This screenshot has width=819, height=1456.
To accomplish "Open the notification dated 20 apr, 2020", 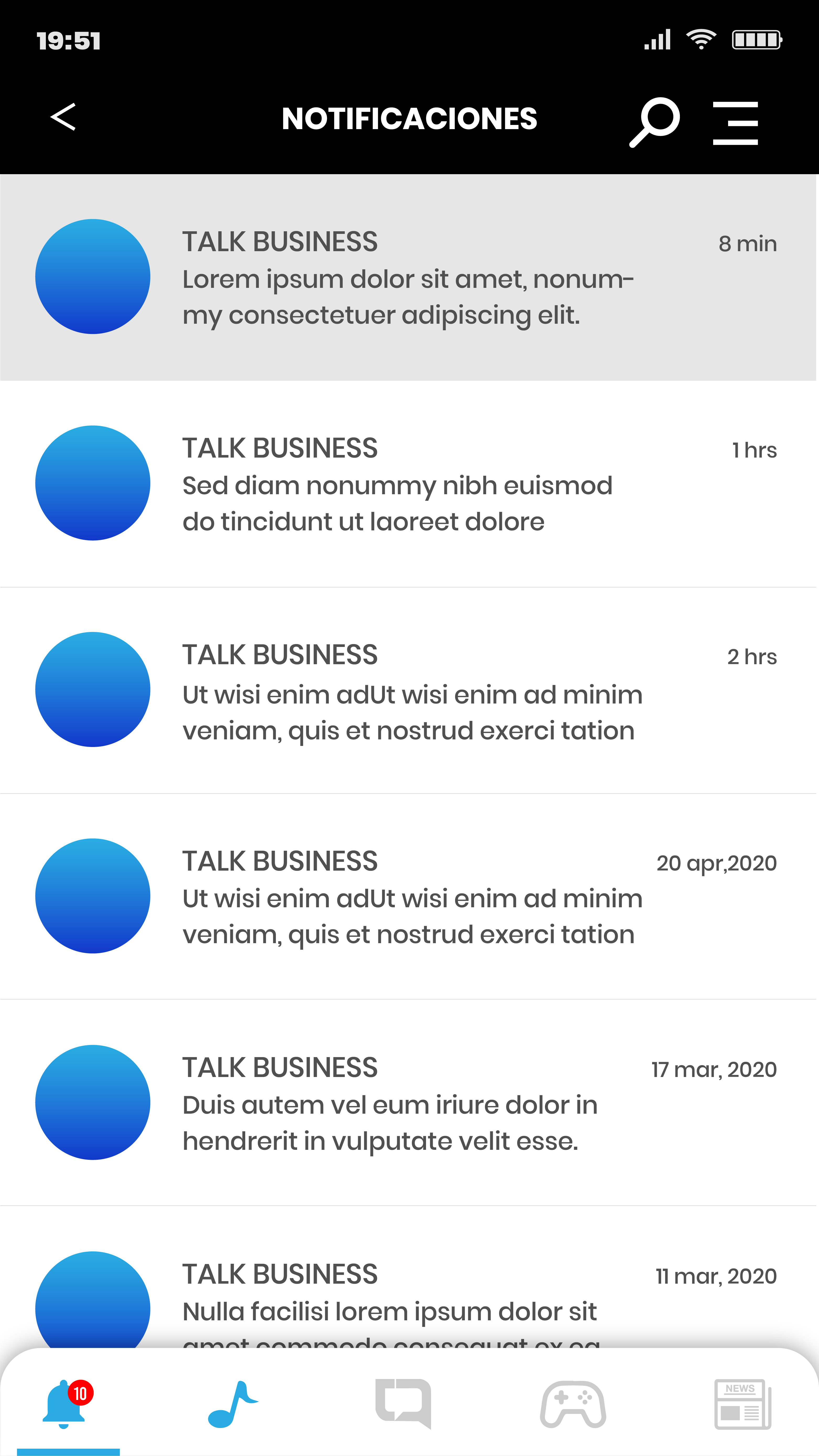I will pos(409,897).
